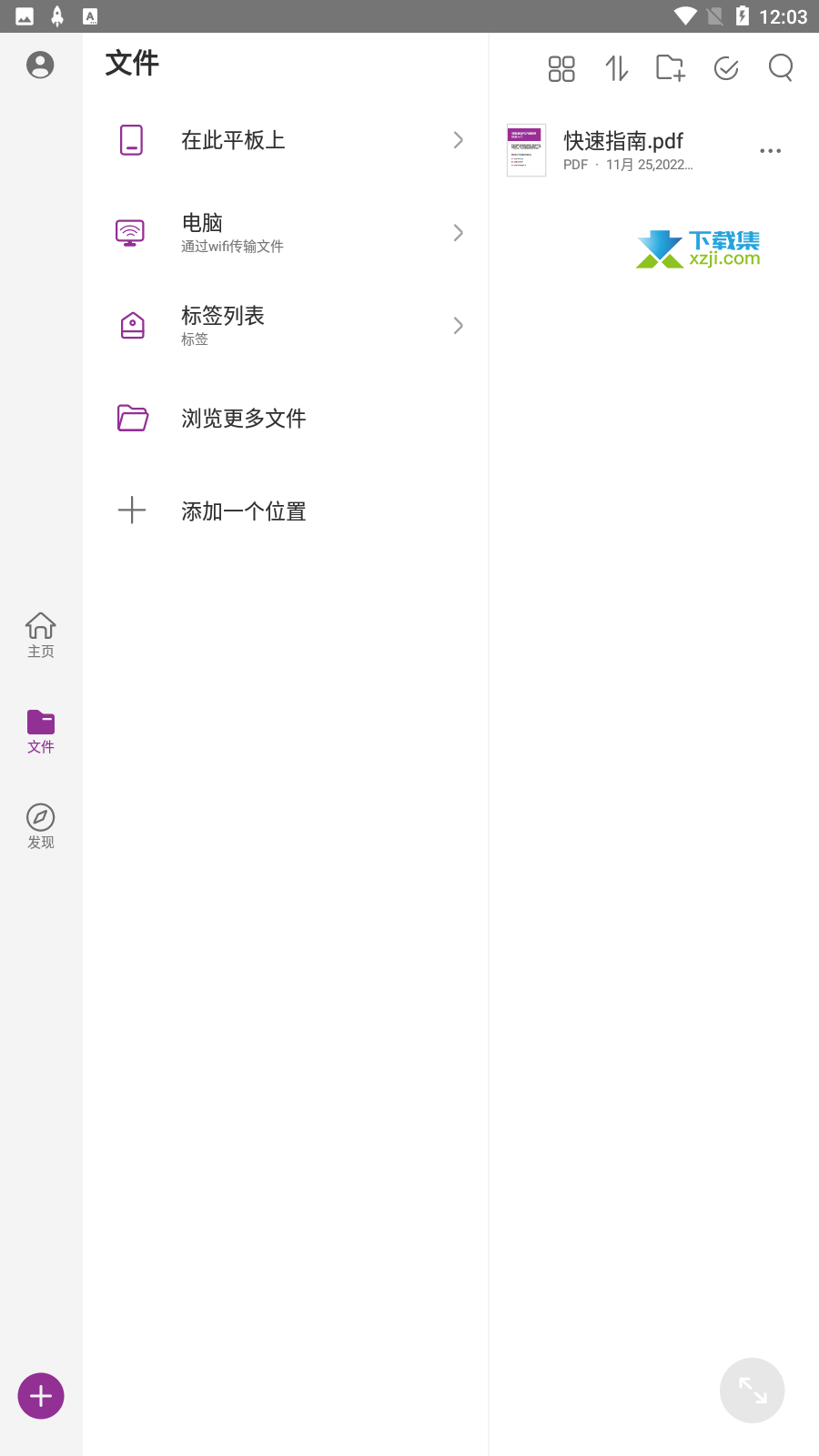The height and width of the screenshot is (1456, 819).
Task: Open file search
Action: (781, 68)
